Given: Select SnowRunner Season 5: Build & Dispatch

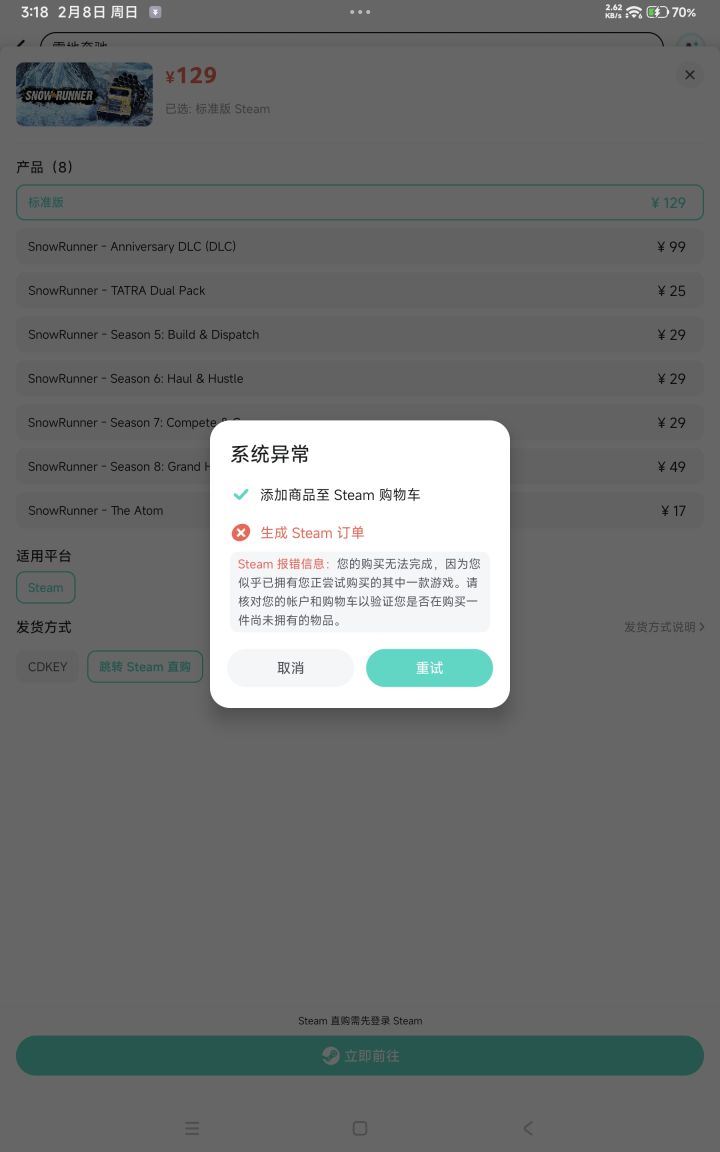Looking at the screenshot, I should 359,334.
